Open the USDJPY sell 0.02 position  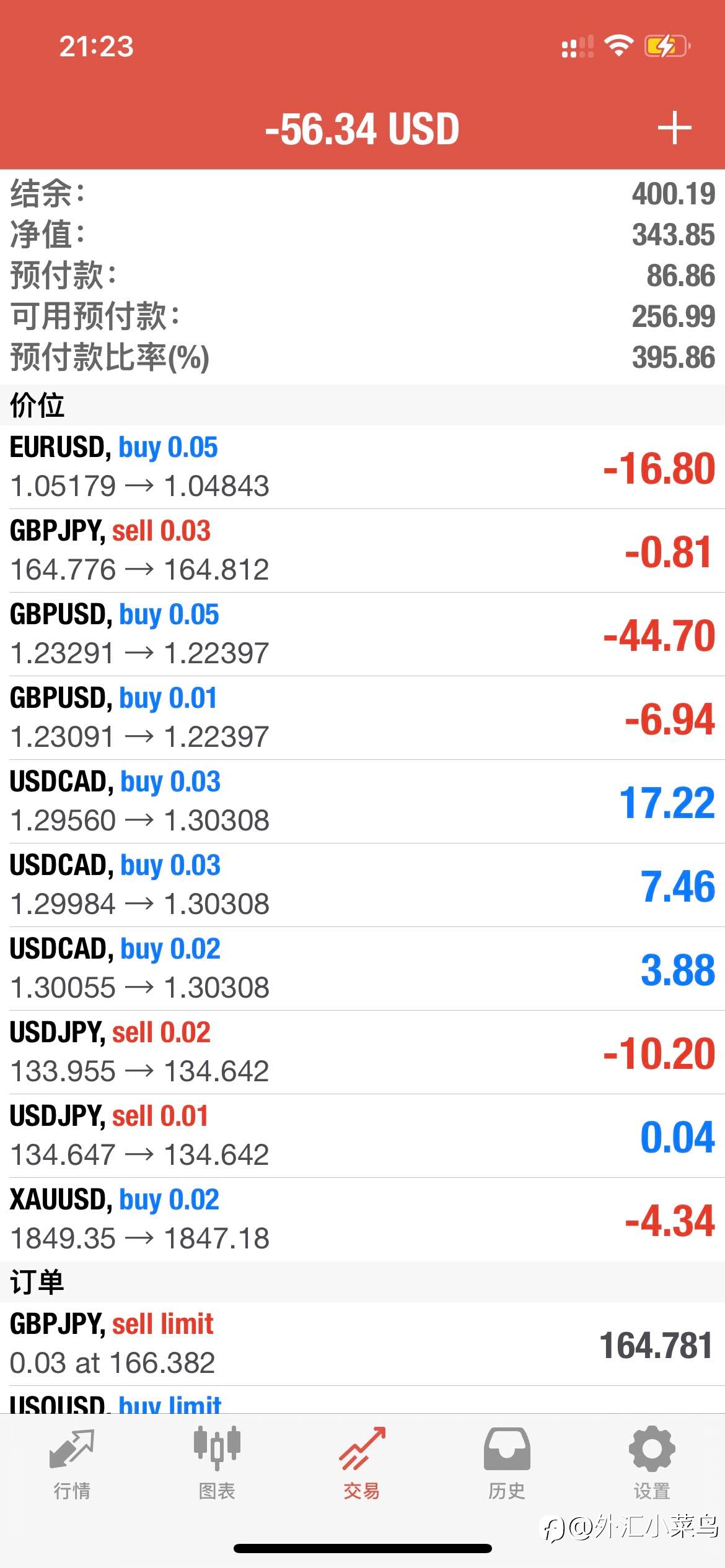click(x=362, y=1052)
